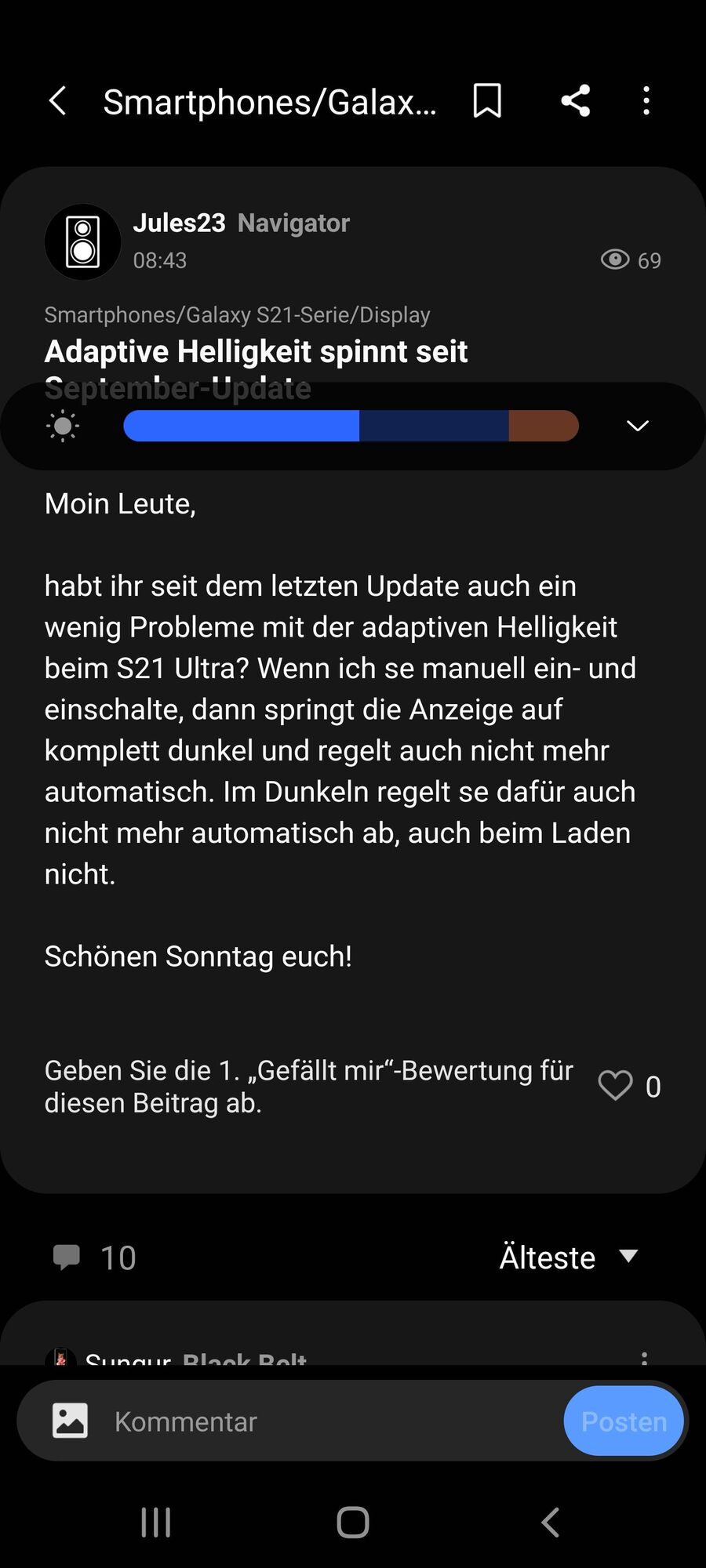This screenshot has height=1568, width=706.
Task: Attach an image to your comment
Action: (x=69, y=1421)
